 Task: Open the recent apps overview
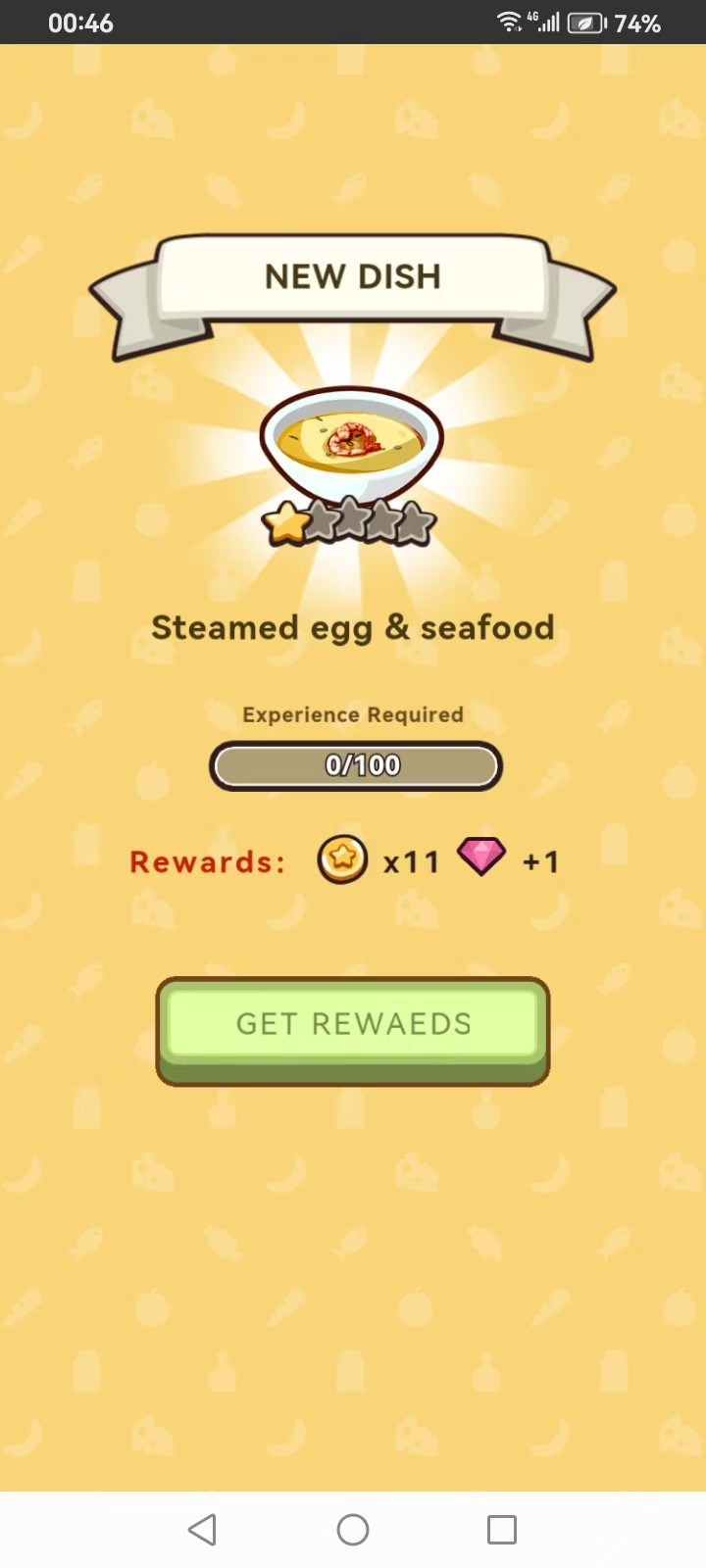click(502, 1530)
